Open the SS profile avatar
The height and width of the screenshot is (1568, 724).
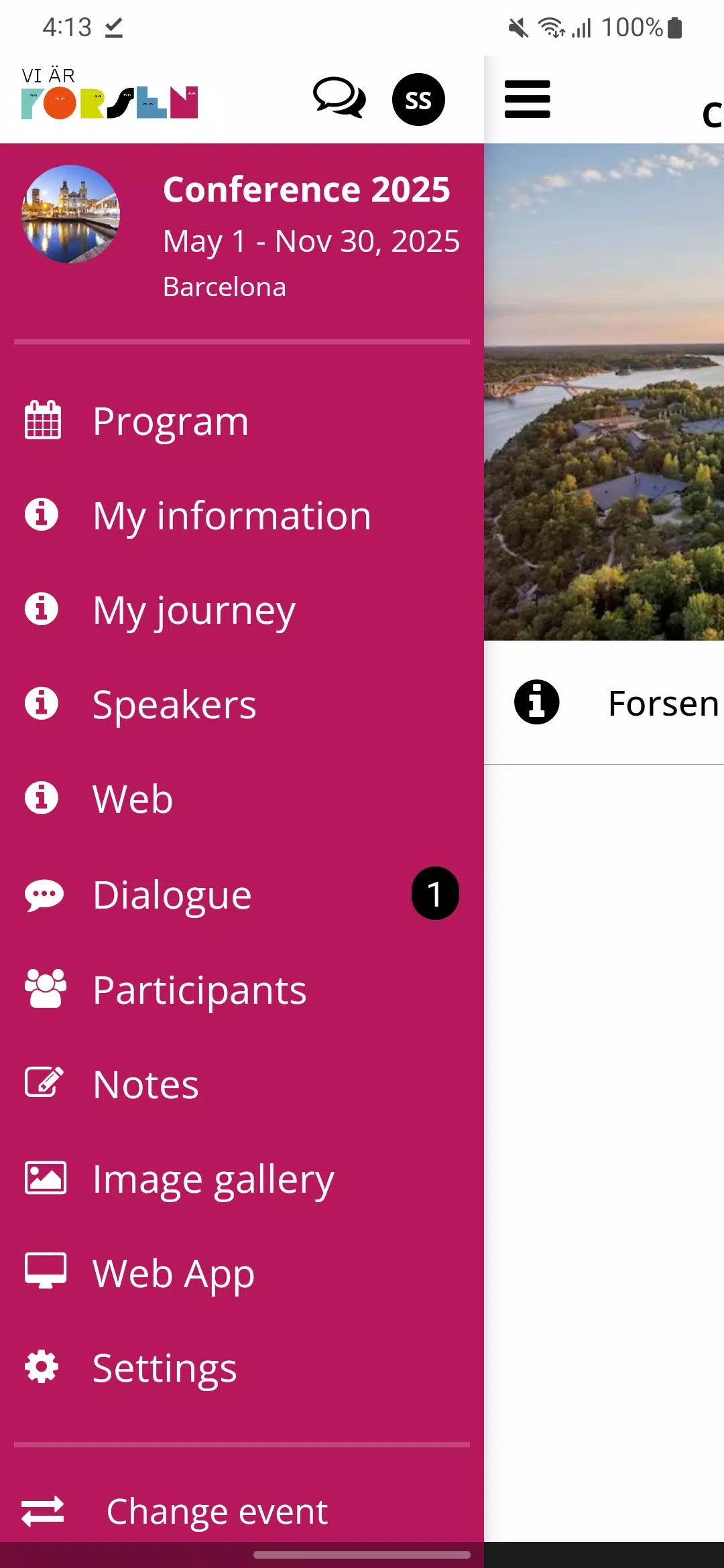pyautogui.click(x=418, y=100)
